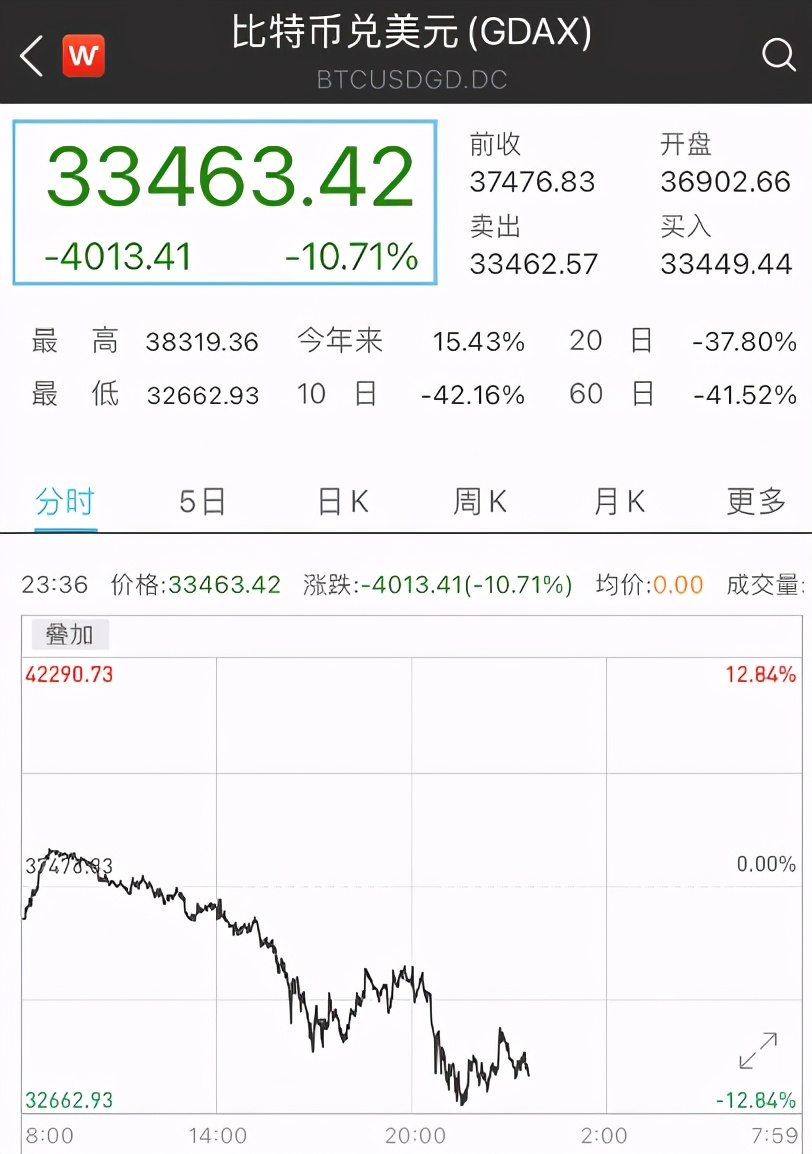Viewport: 812px width, 1154px height.
Task: Open the search magnifier icon
Action: pos(778,55)
